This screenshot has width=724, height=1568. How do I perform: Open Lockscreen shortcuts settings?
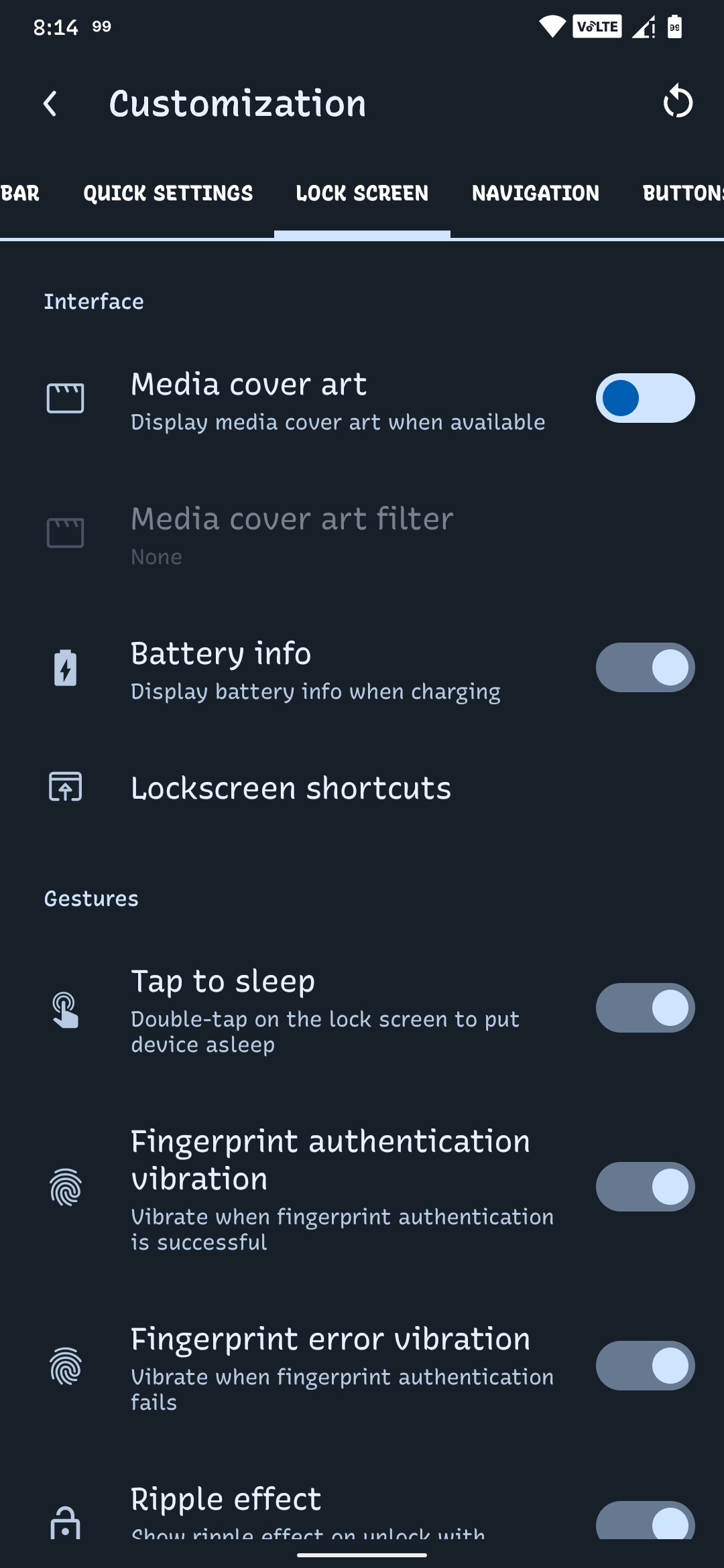(x=291, y=788)
